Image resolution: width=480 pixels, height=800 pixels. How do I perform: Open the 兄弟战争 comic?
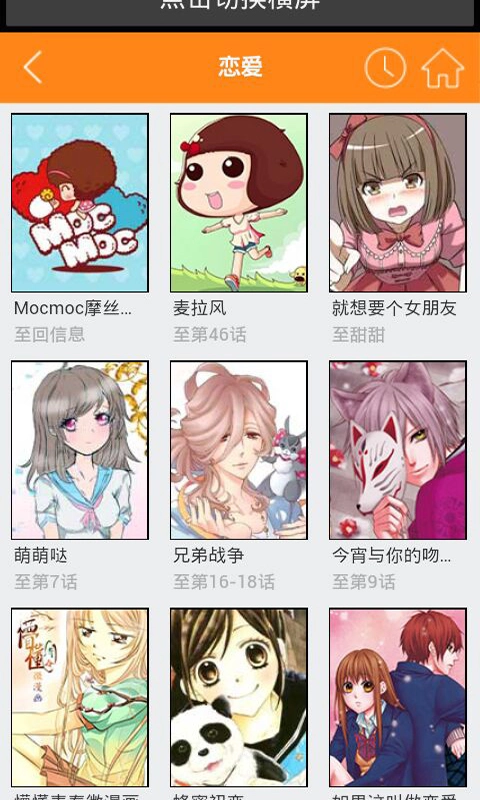(239, 450)
